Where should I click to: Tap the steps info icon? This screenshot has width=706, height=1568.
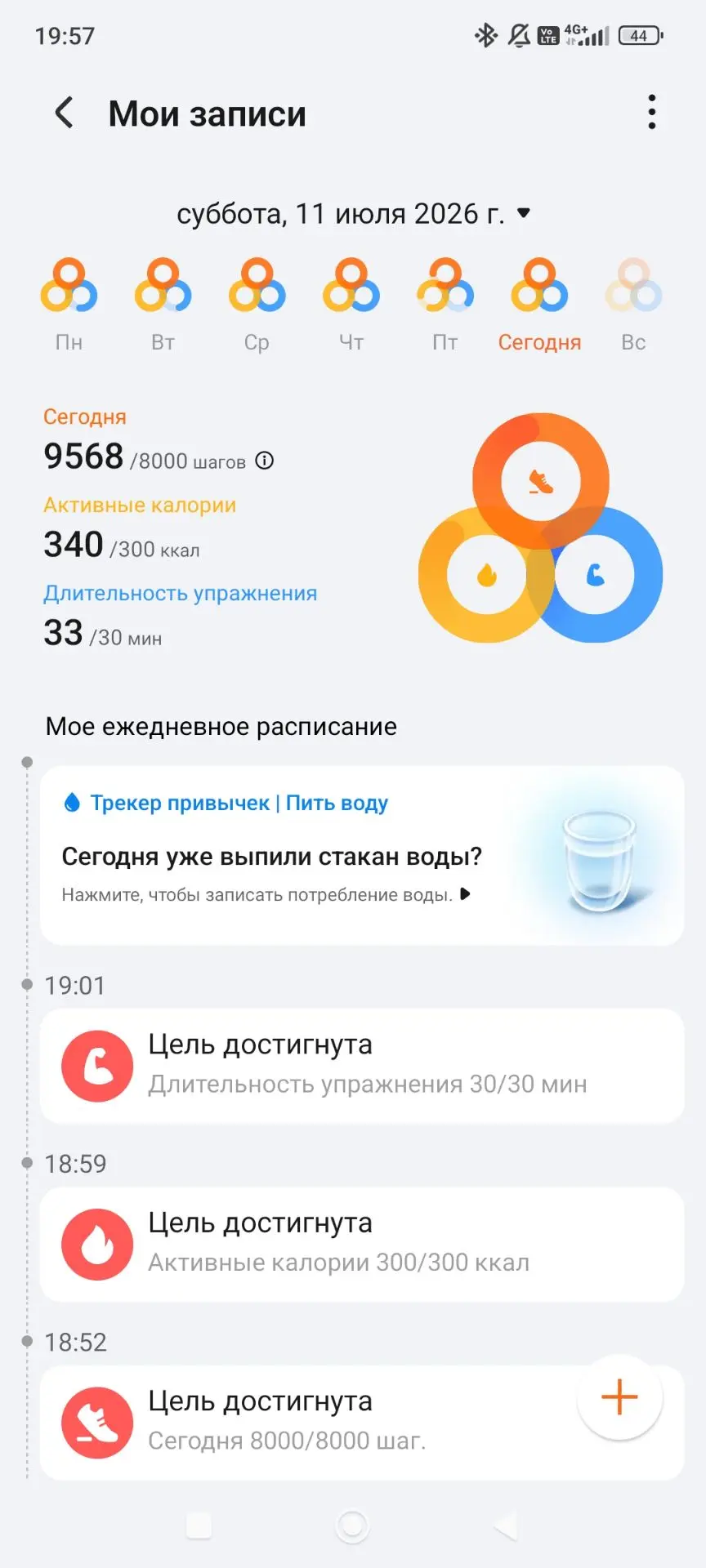(264, 461)
